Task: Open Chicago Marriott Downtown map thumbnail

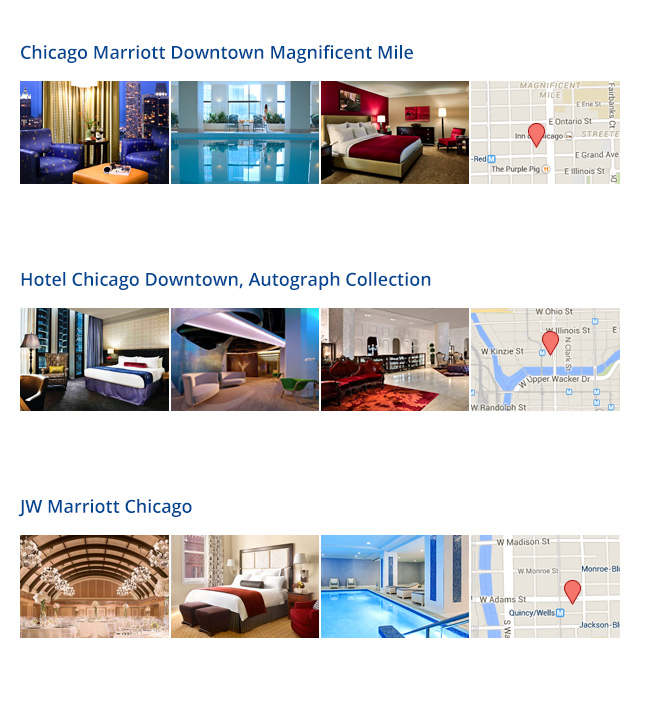Action: pyautogui.click(x=545, y=133)
